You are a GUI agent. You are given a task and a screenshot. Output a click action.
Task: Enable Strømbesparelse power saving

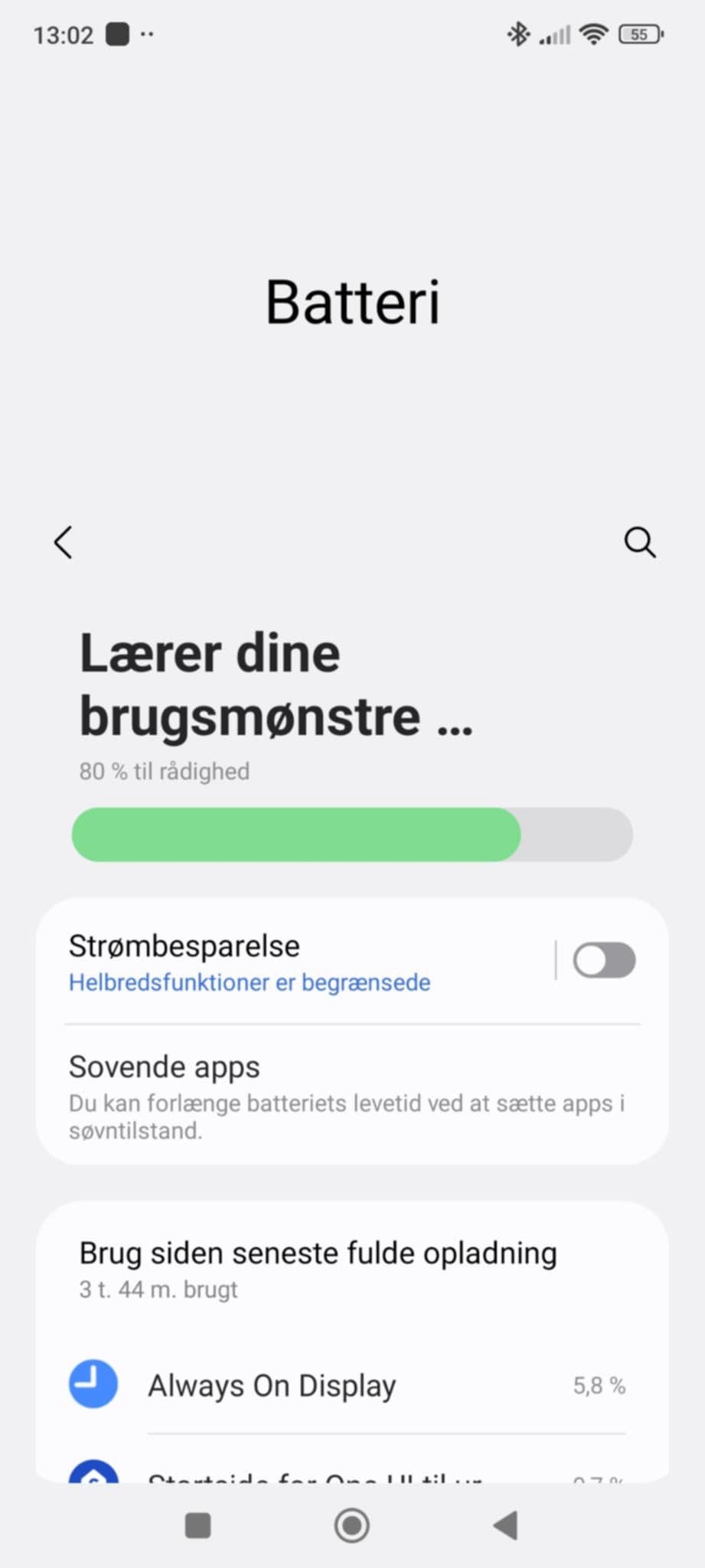[604, 960]
